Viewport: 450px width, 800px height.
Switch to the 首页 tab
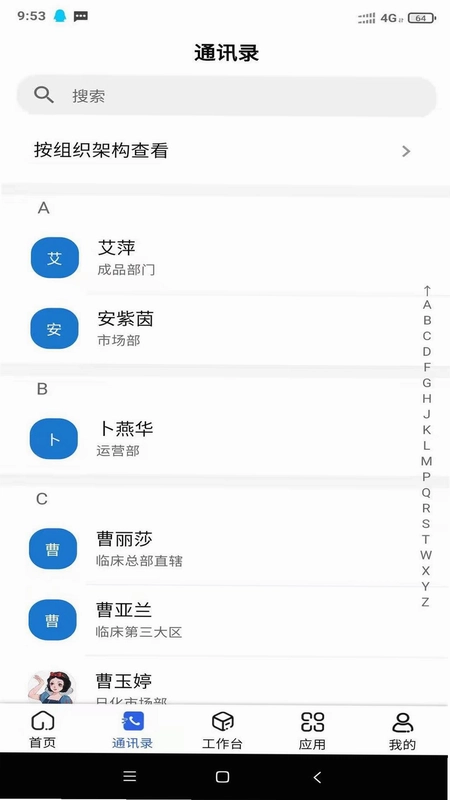tap(43, 730)
